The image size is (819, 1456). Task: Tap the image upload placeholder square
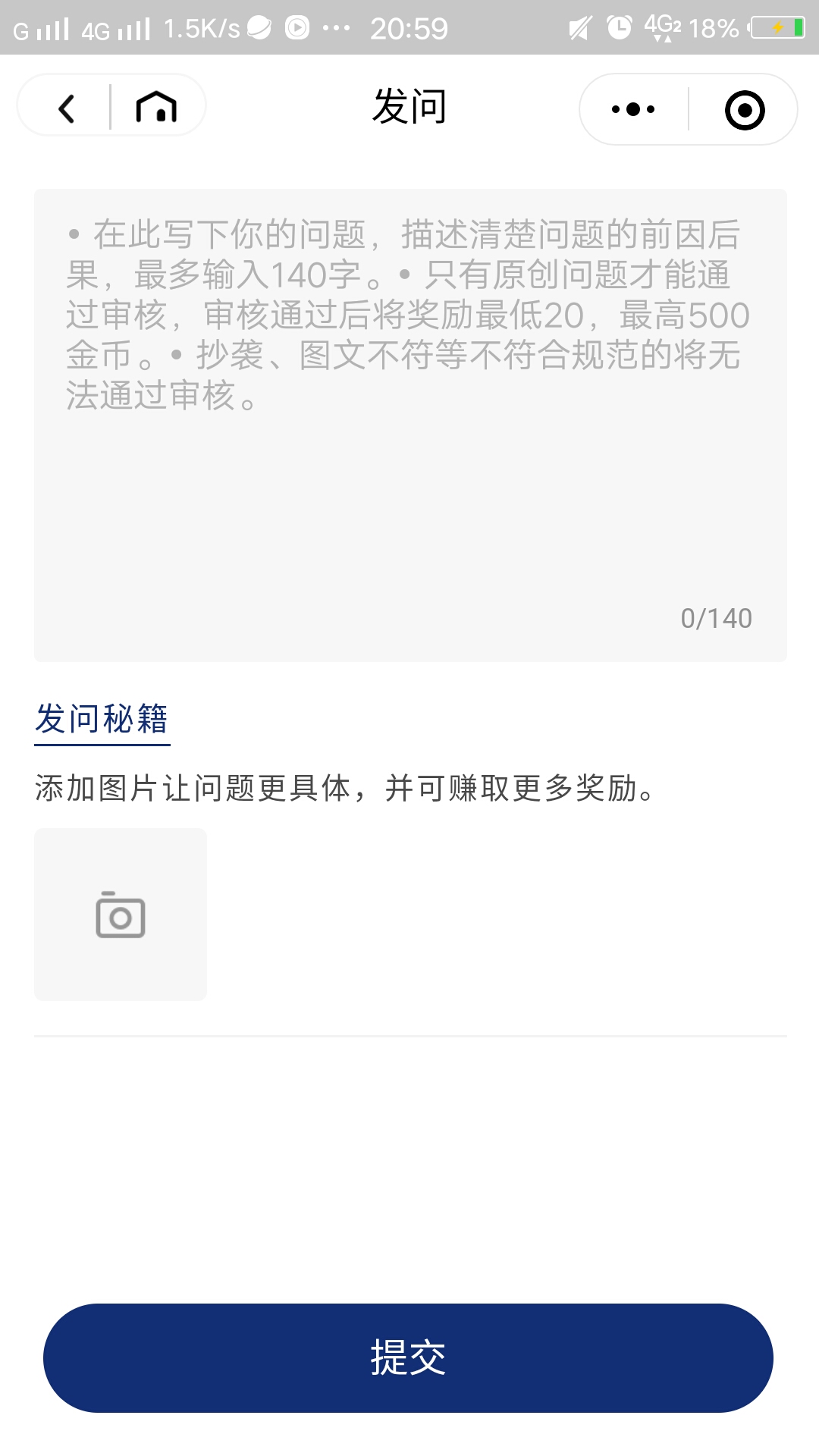[x=121, y=915]
